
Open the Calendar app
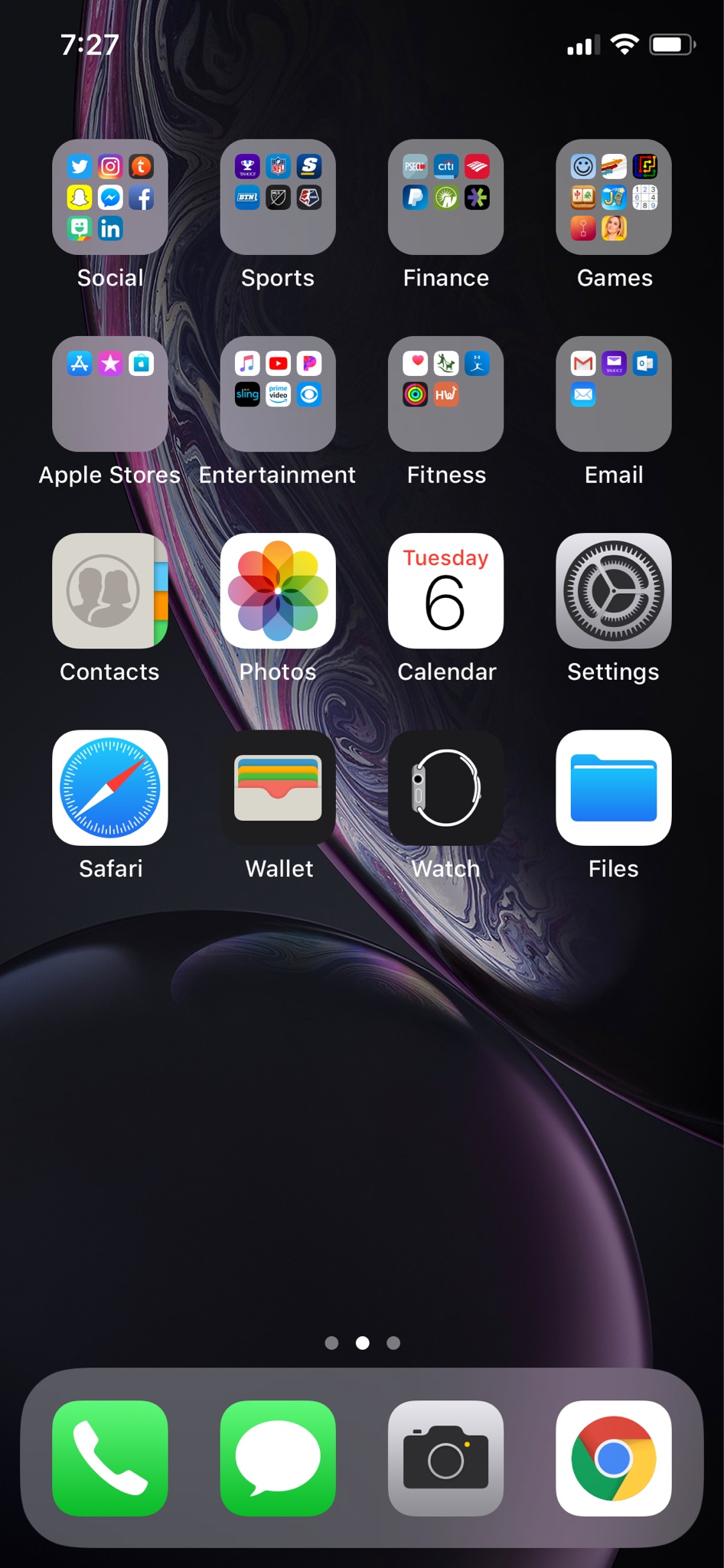[x=445, y=590]
